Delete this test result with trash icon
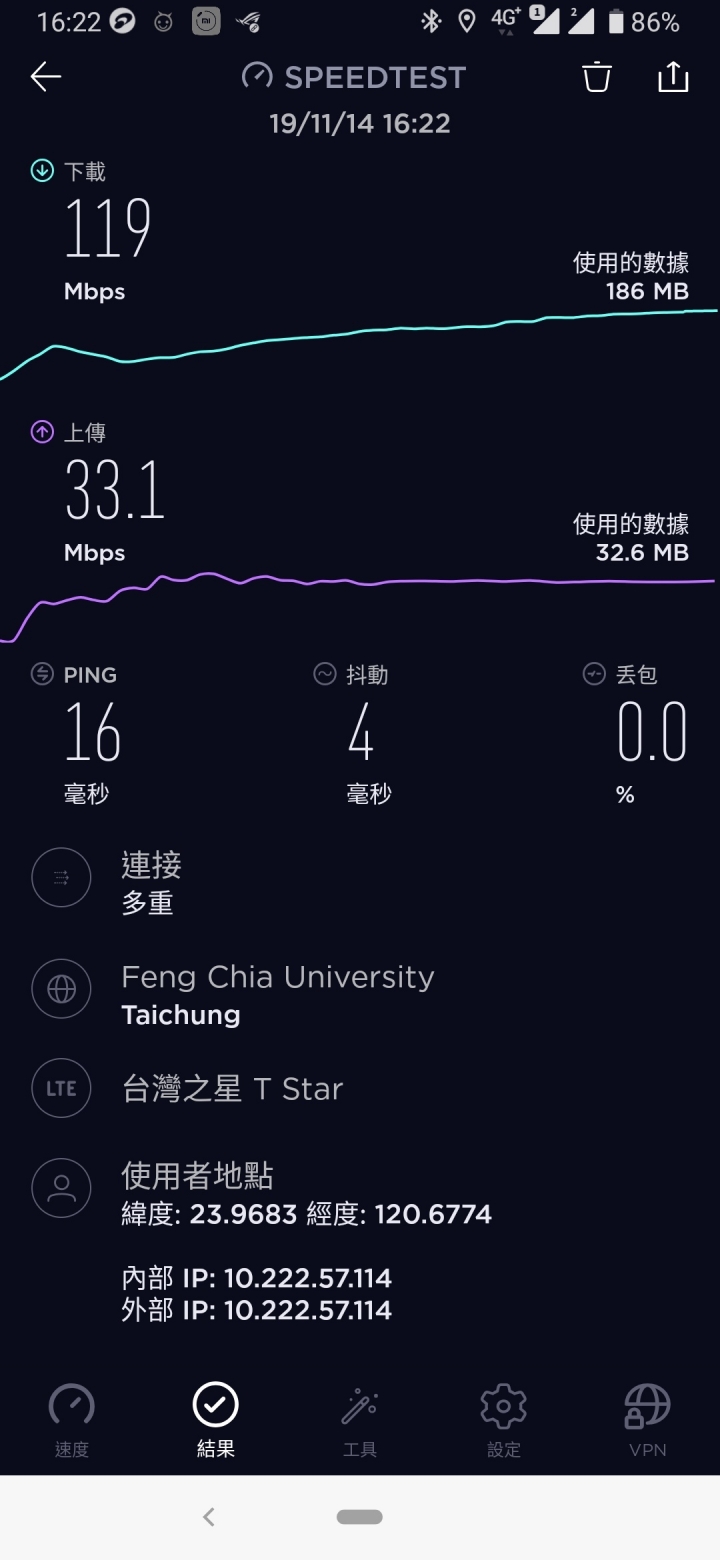The image size is (720, 1560). pyautogui.click(x=597, y=77)
